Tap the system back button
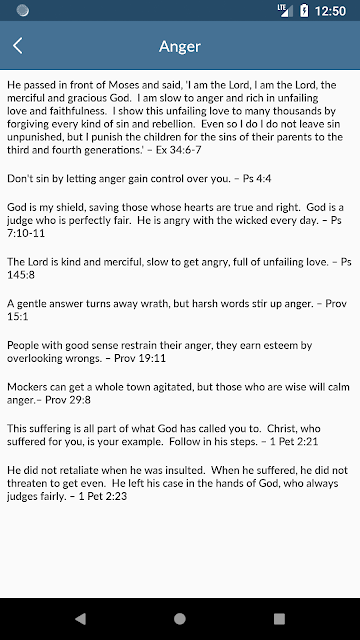Screen dimensions: 360x640 [x=80, y=619]
